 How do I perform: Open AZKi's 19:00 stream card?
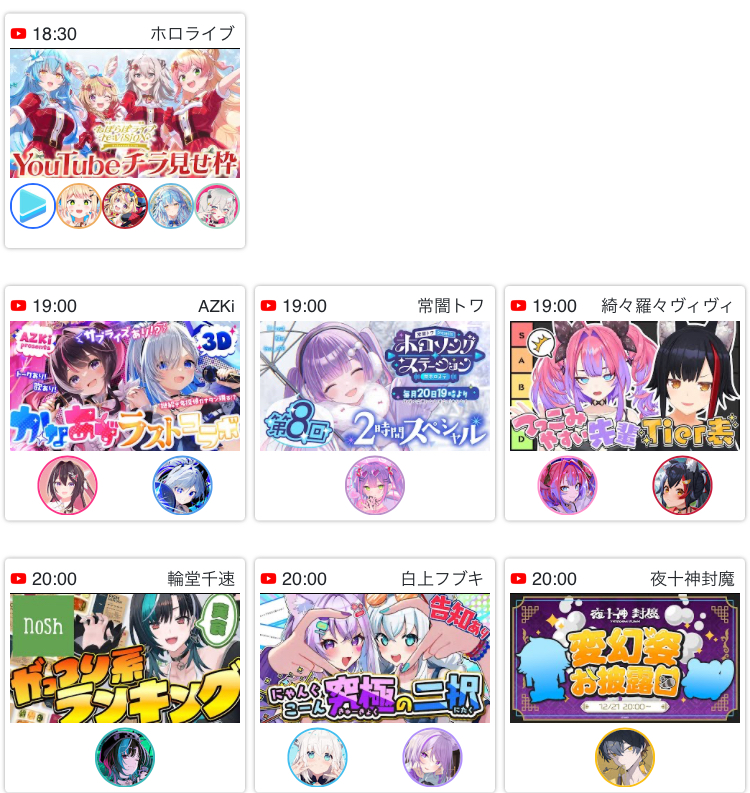click(x=125, y=386)
